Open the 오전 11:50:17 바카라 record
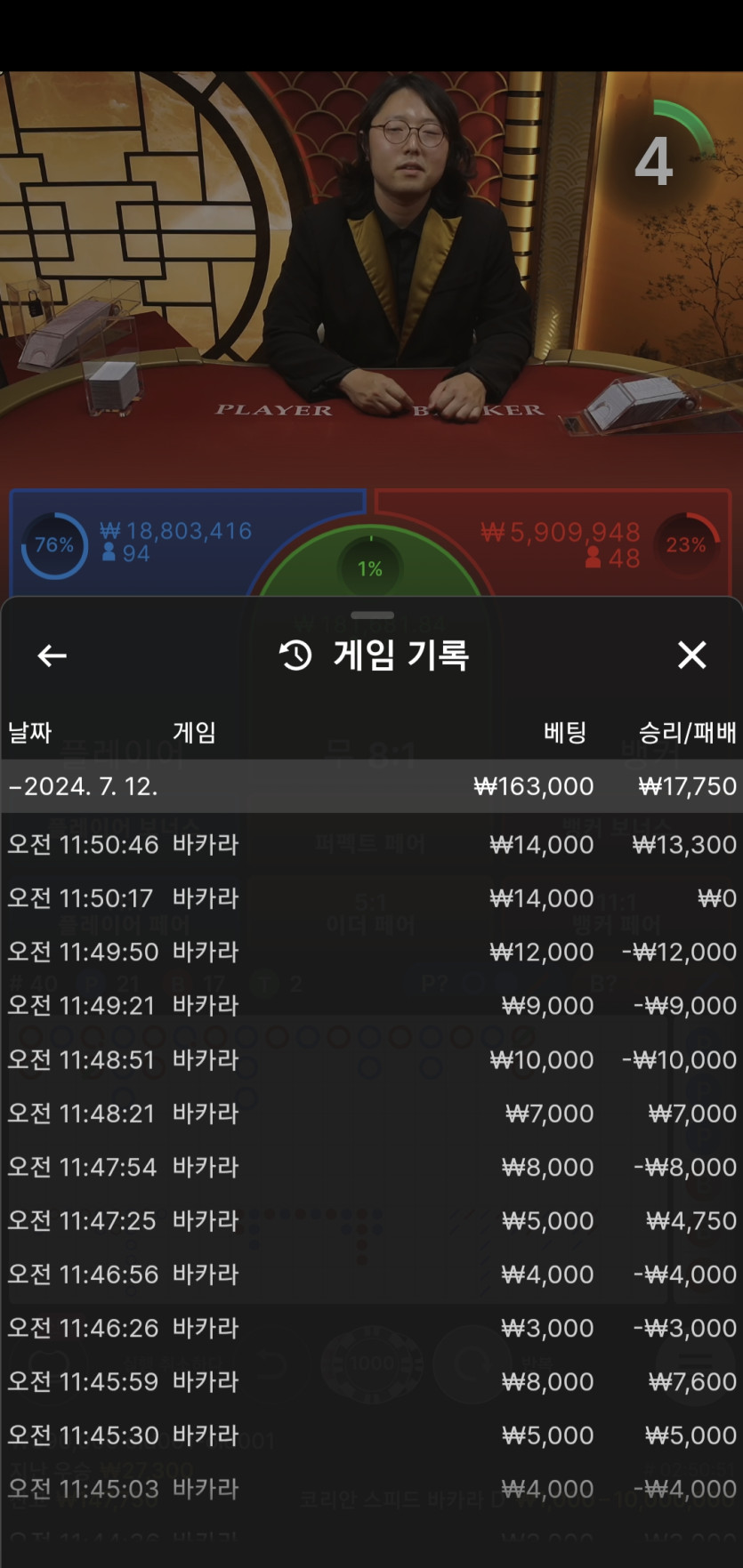This screenshot has width=743, height=1568. 371,898
